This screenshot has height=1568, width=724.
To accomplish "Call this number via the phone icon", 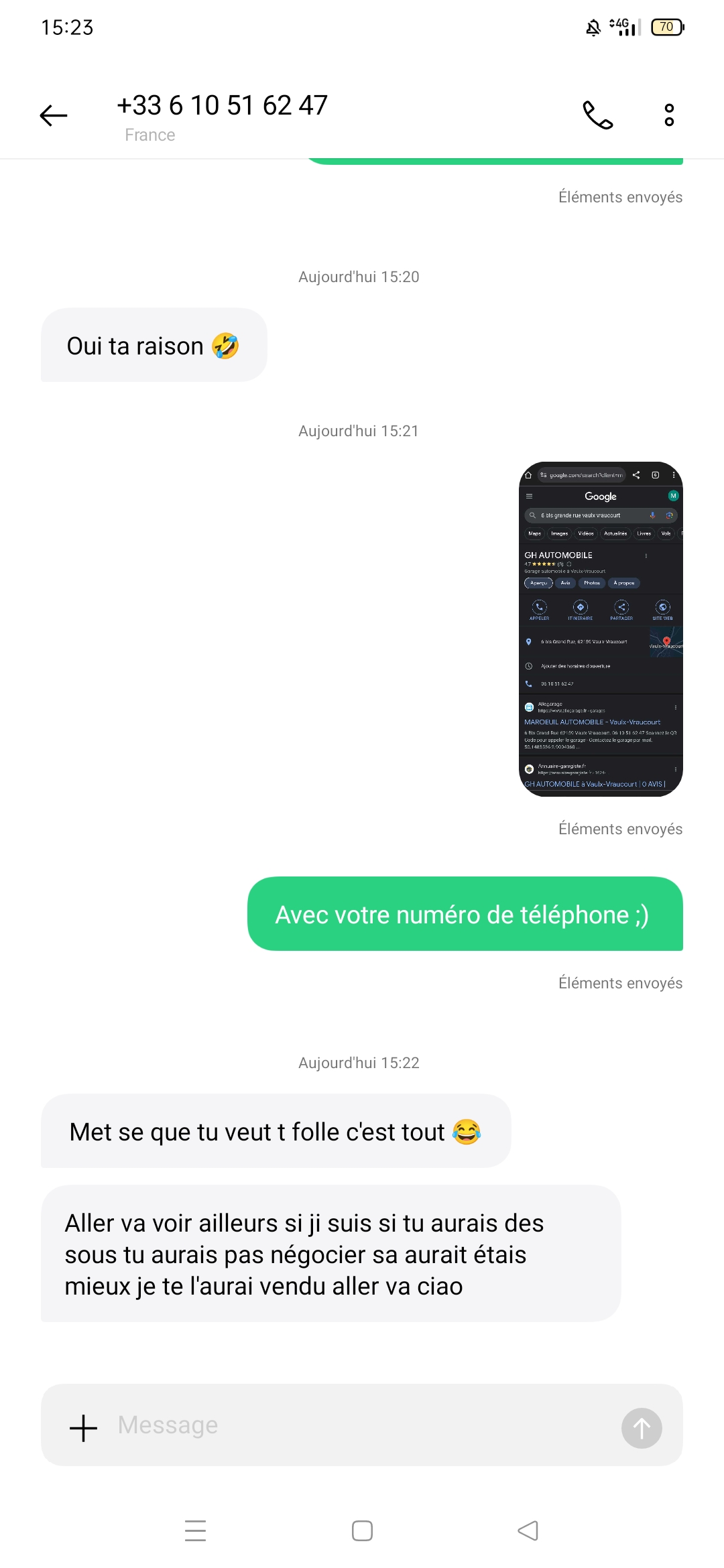I will coord(597,115).
